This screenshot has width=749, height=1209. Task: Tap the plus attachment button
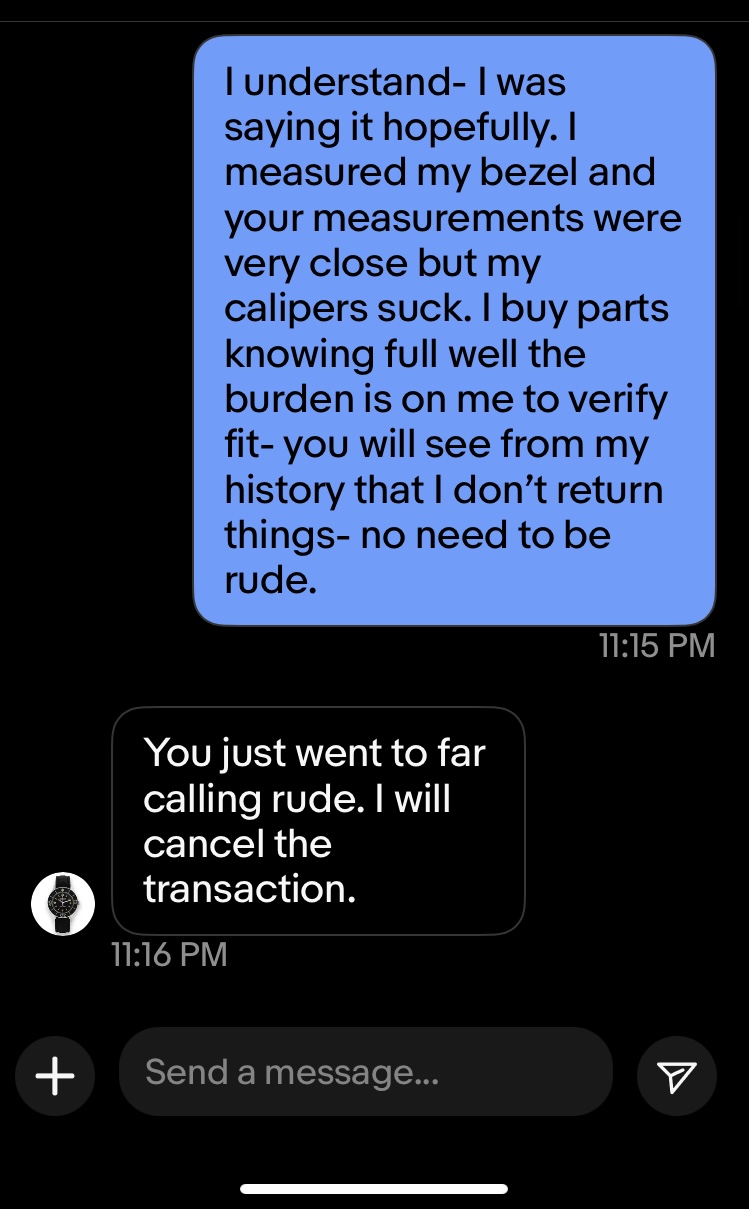(x=55, y=1076)
